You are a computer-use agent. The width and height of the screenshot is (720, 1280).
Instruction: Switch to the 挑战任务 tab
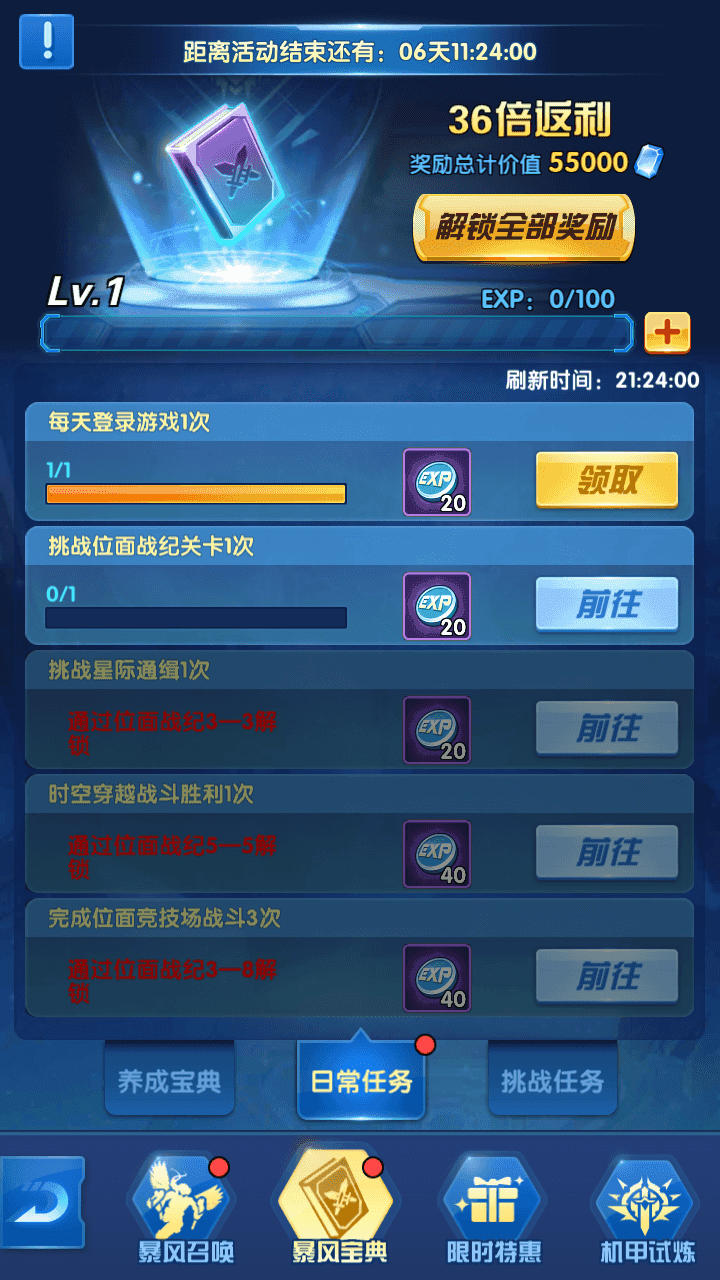552,1081
